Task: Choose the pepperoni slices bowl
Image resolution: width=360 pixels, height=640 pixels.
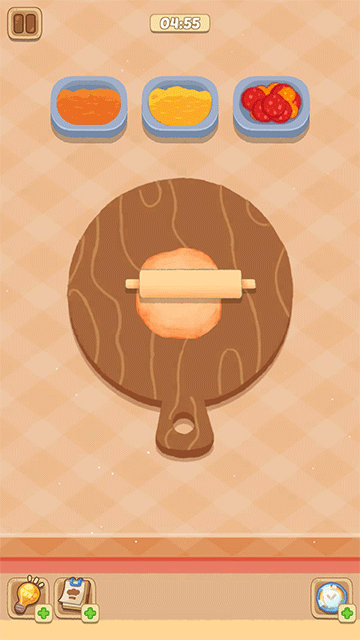Action: (x=271, y=108)
